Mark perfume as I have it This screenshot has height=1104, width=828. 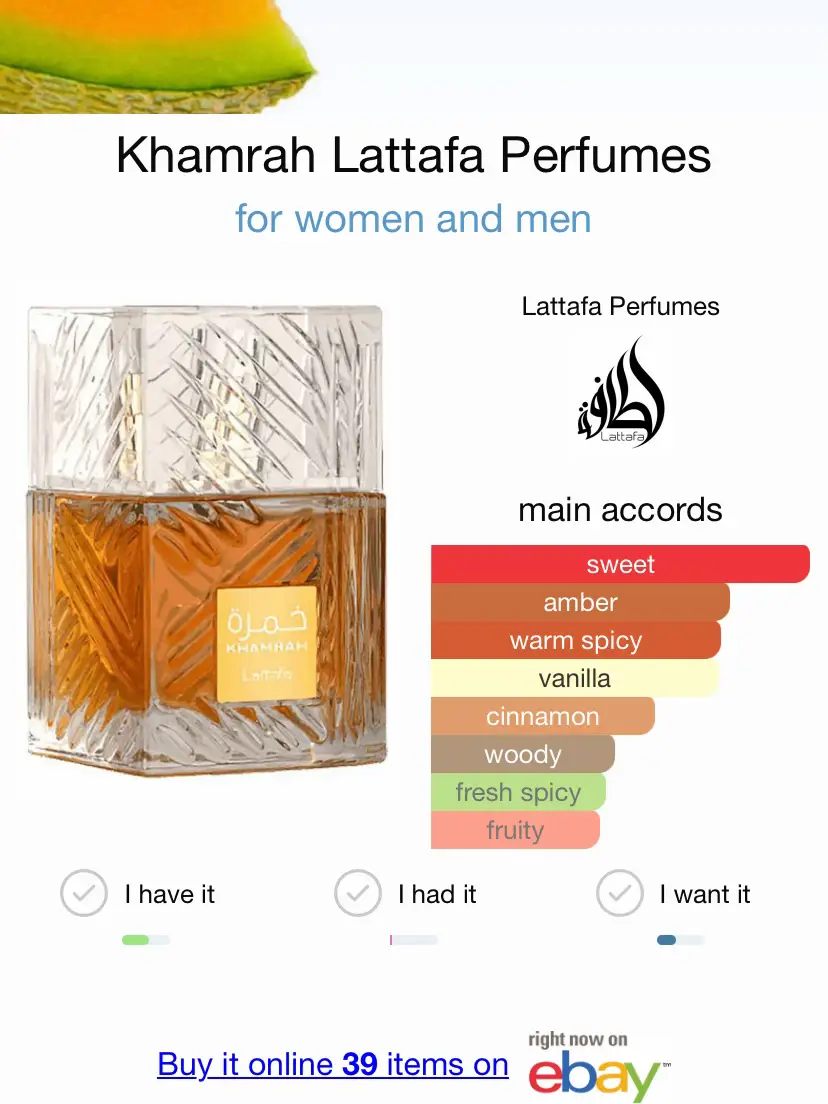[84, 893]
